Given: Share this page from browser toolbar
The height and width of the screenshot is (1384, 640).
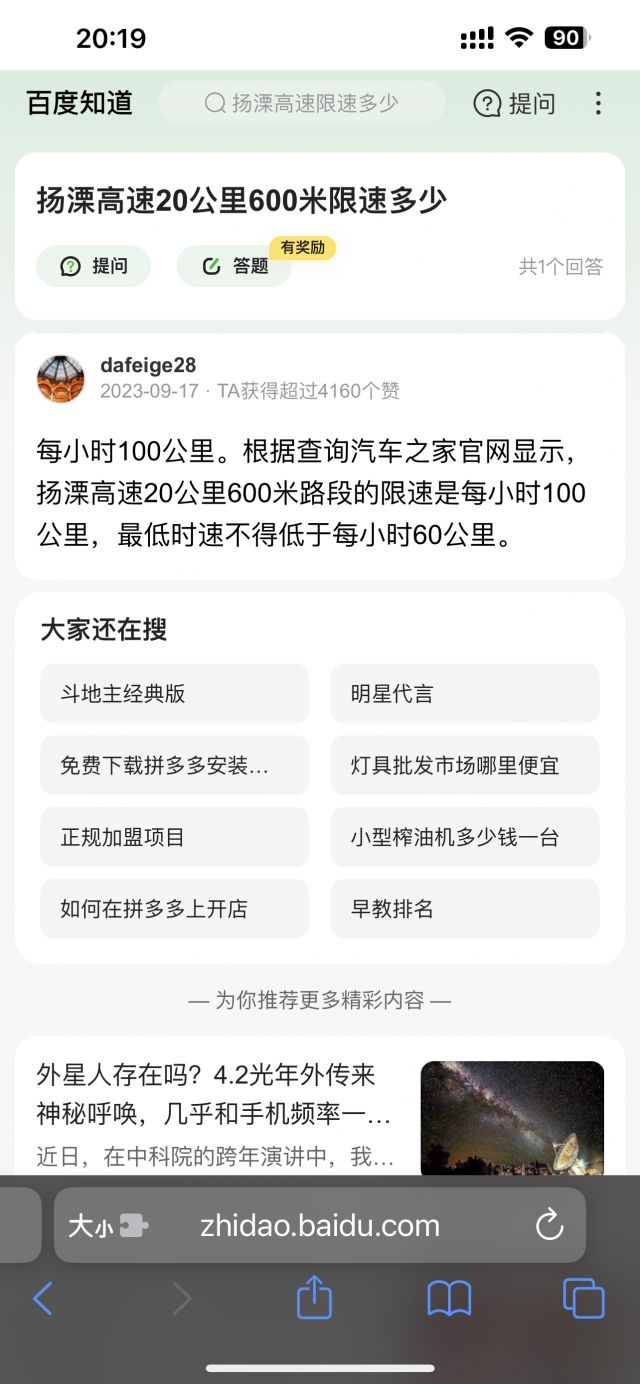Looking at the screenshot, I should pos(314,1298).
